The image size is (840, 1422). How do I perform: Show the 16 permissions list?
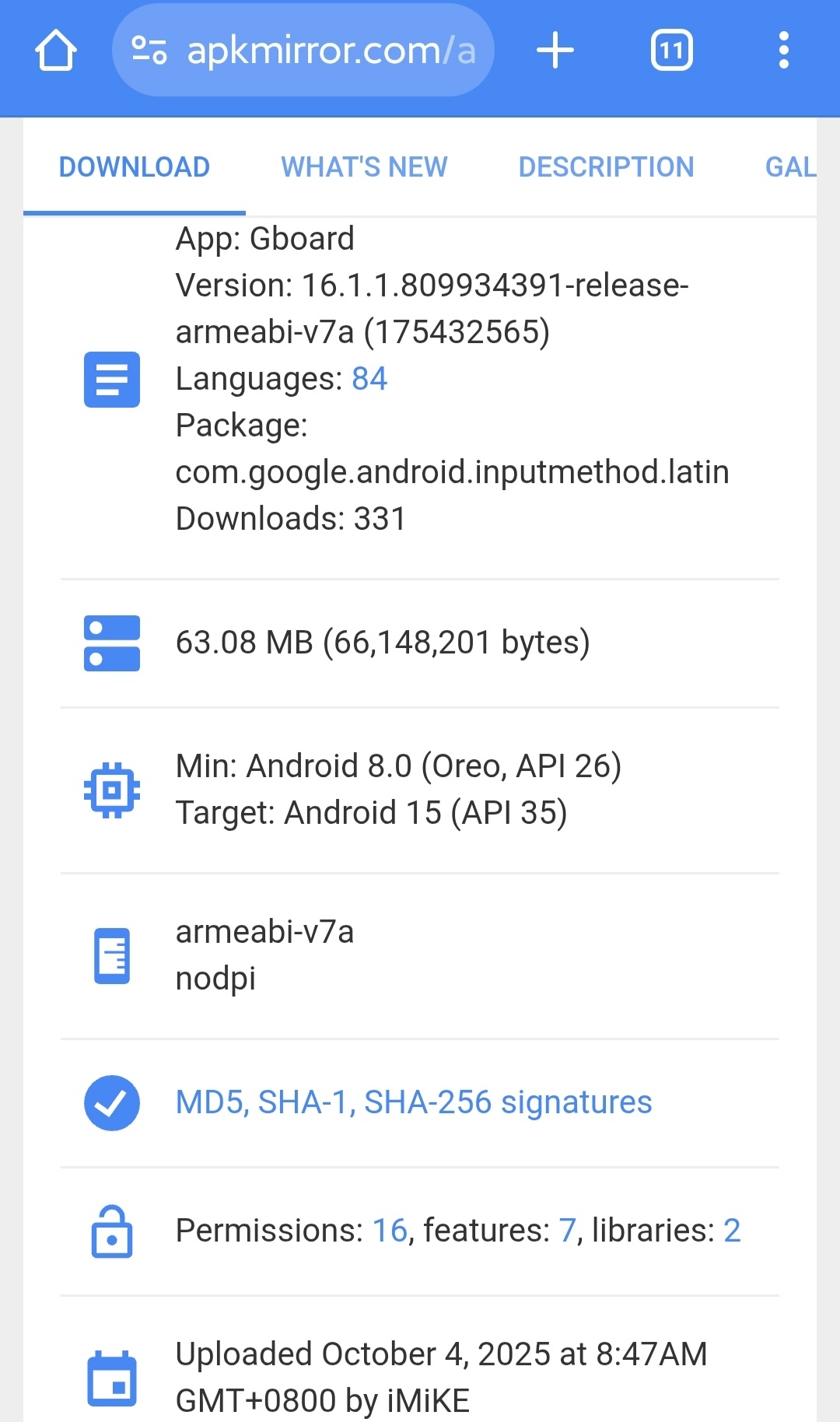pyautogui.click(x=390, y=1231)
